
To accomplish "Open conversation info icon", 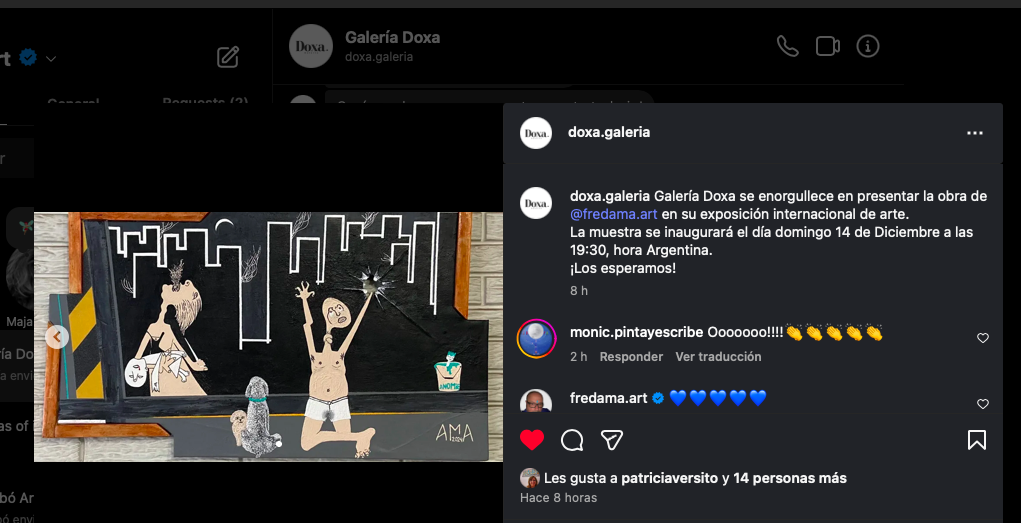I will click(868, 46).
